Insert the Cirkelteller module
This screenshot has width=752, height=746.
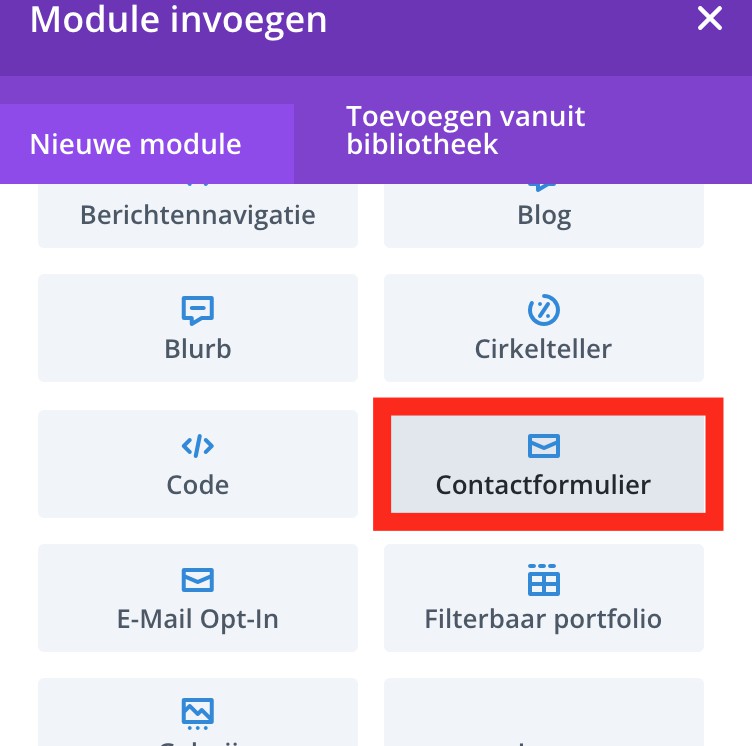(544, 329)
